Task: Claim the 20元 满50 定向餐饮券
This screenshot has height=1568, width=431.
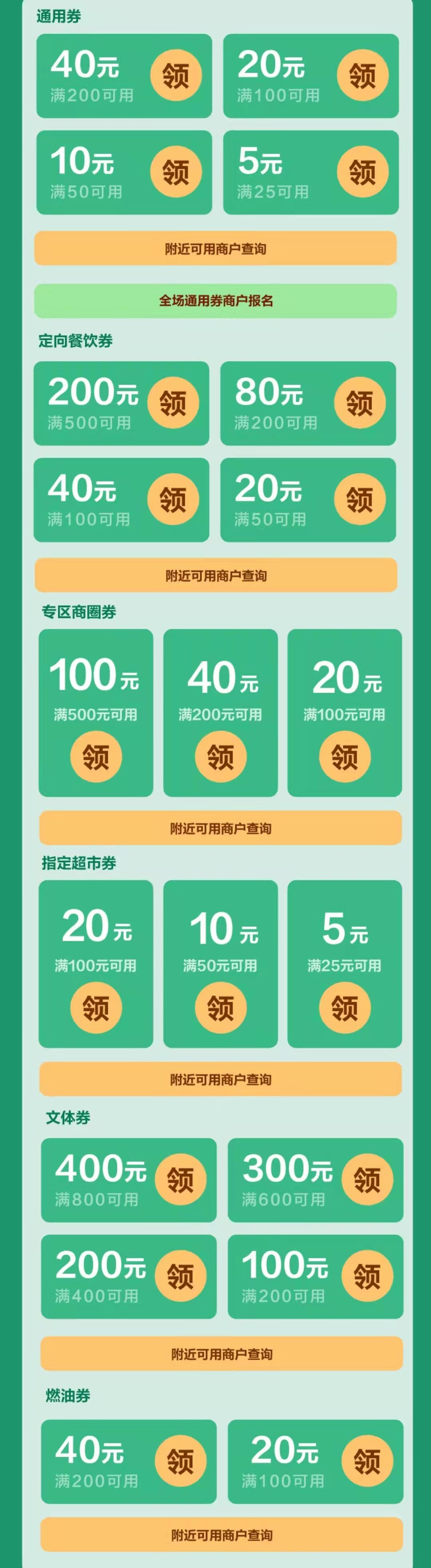Action: click(x=360, y=500)
